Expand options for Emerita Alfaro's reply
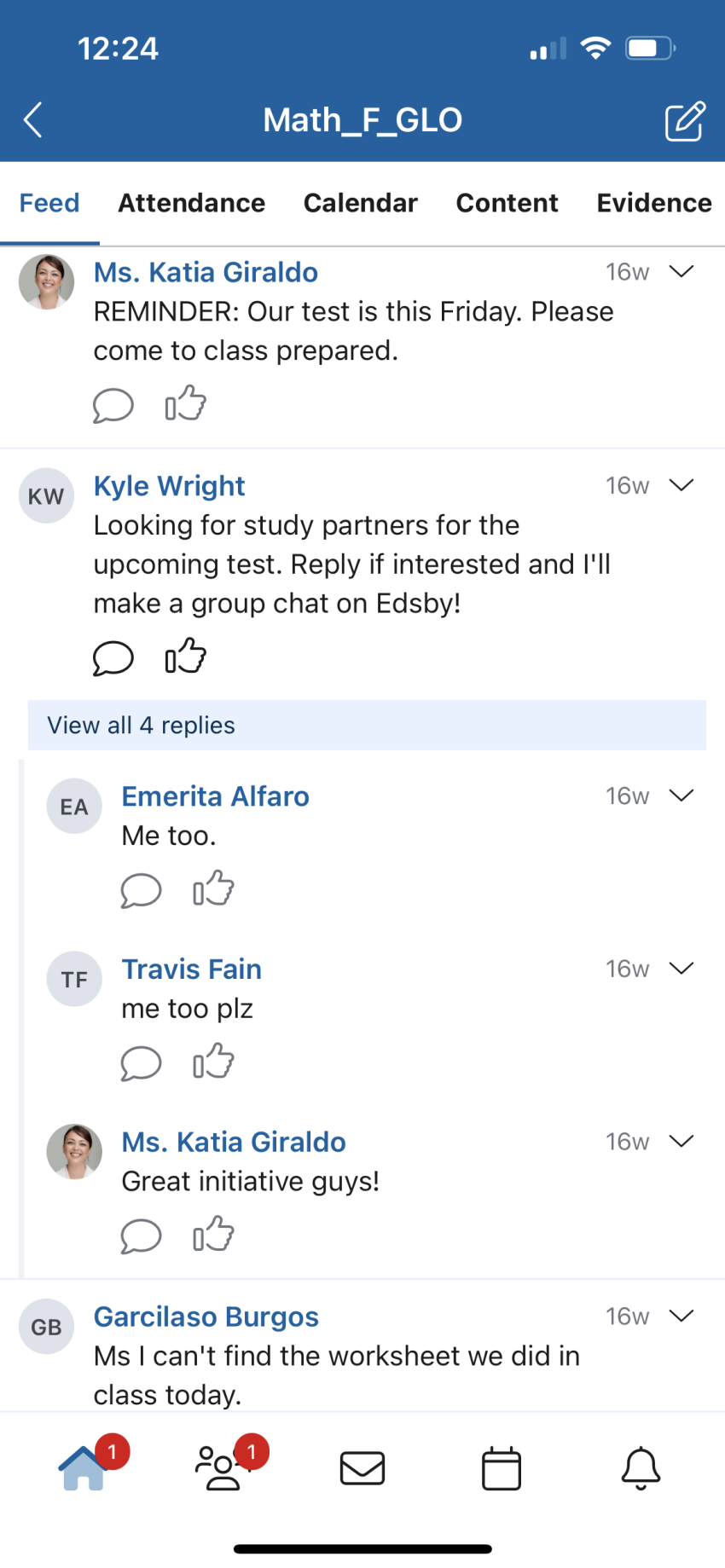This screenshot has height=1568, width=725. pyautogui.click(x=681, y=796)
